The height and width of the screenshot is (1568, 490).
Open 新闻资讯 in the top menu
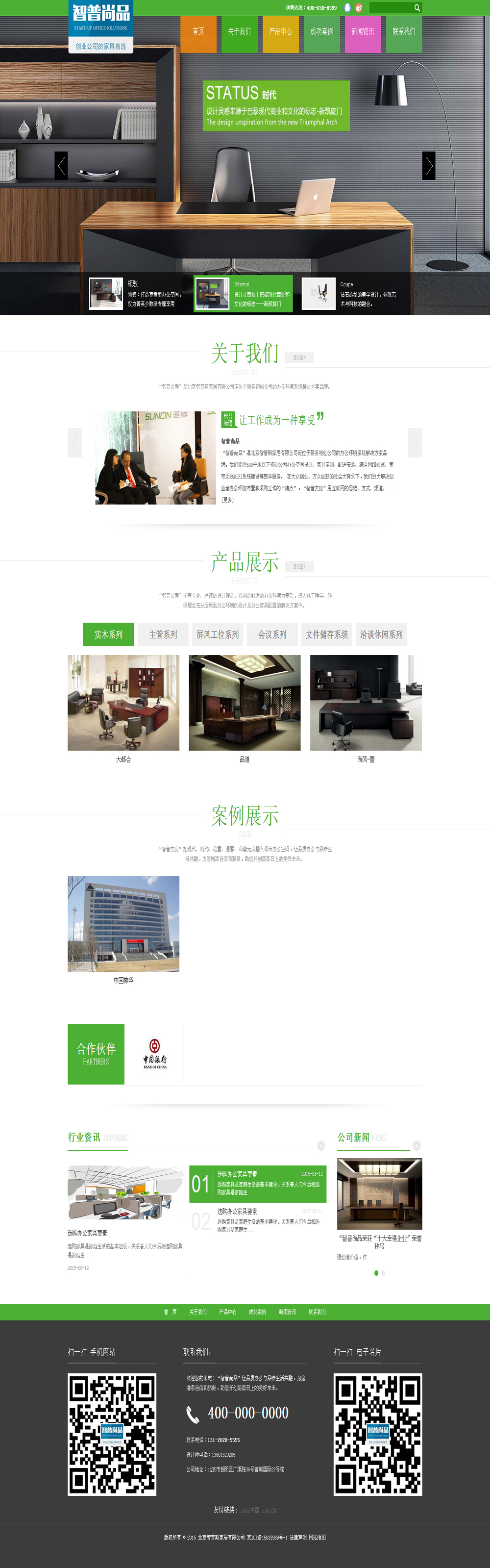363,32
